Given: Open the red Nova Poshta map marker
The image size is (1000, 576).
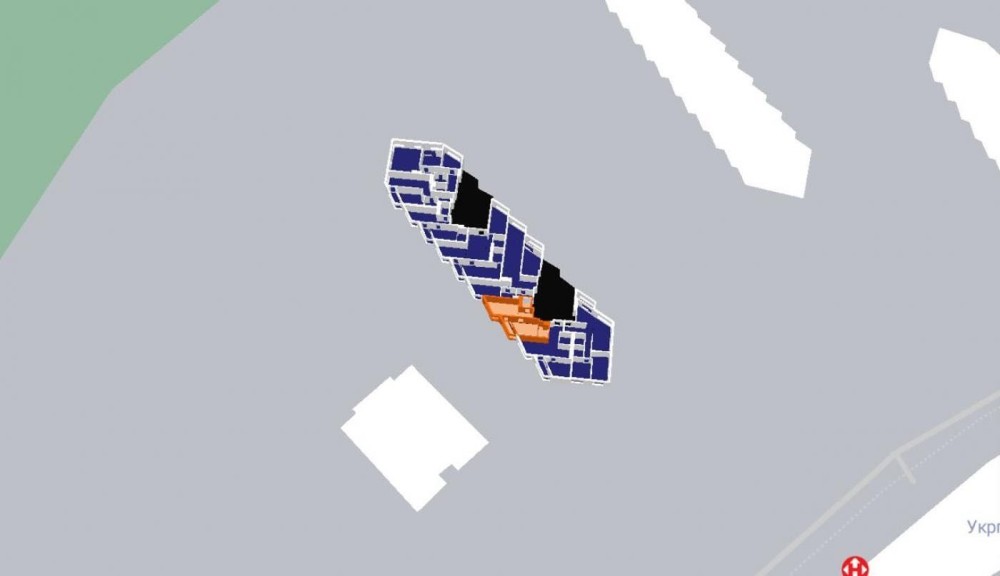Looking at the screenshot, I should click(855, 568).
